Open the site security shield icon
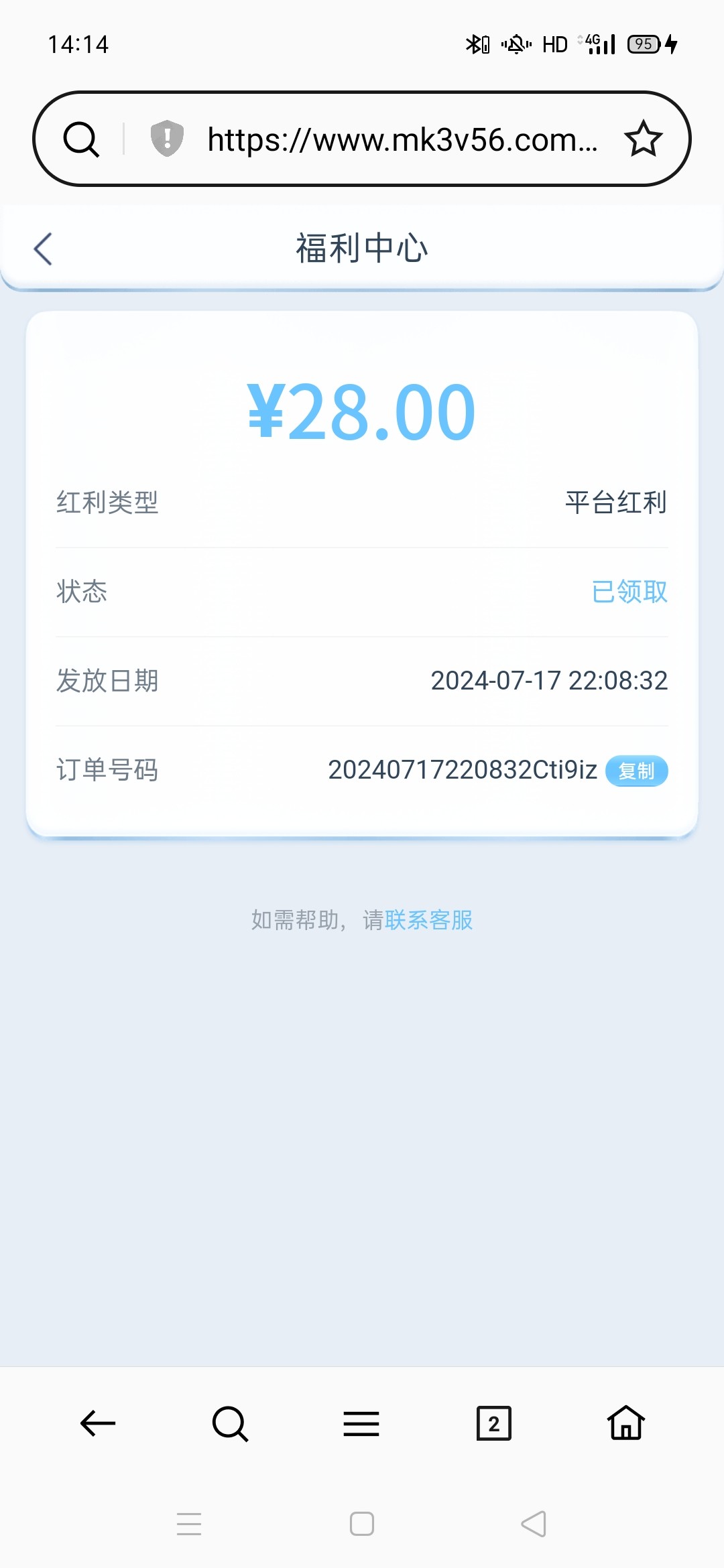The width and height of the screenshot is (724, 1568). click(x=166, y=137)
